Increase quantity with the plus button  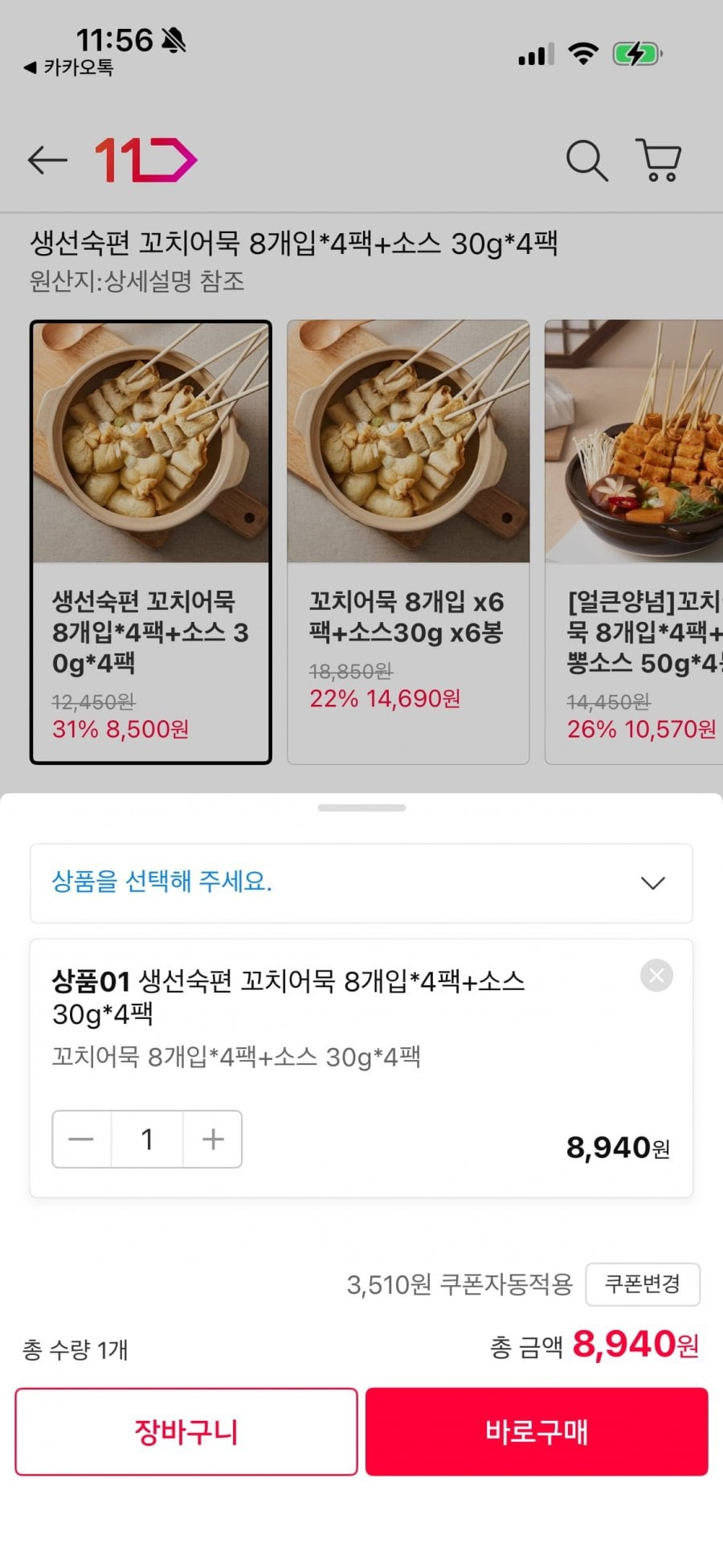click(x=213, y=1139)
